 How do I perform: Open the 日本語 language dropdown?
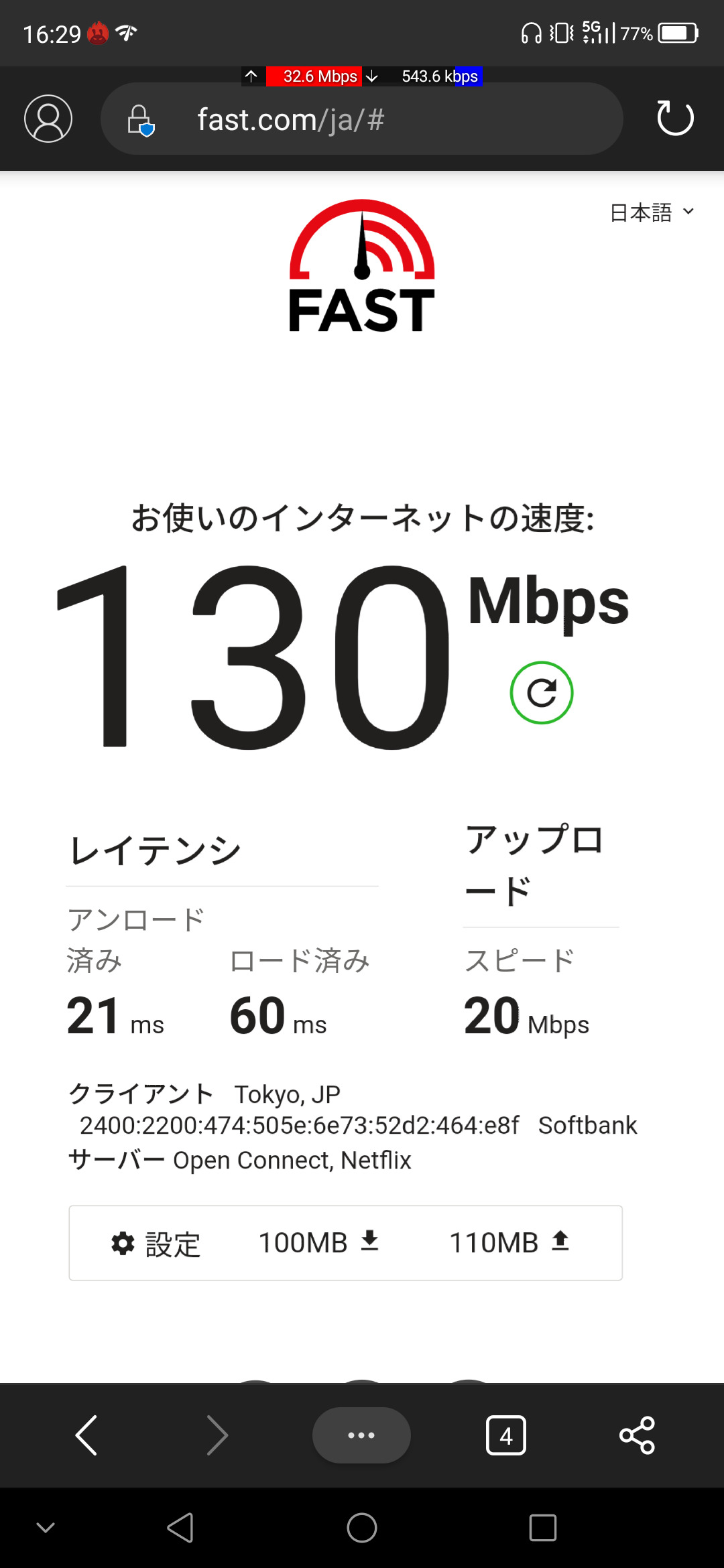(652, 212)
